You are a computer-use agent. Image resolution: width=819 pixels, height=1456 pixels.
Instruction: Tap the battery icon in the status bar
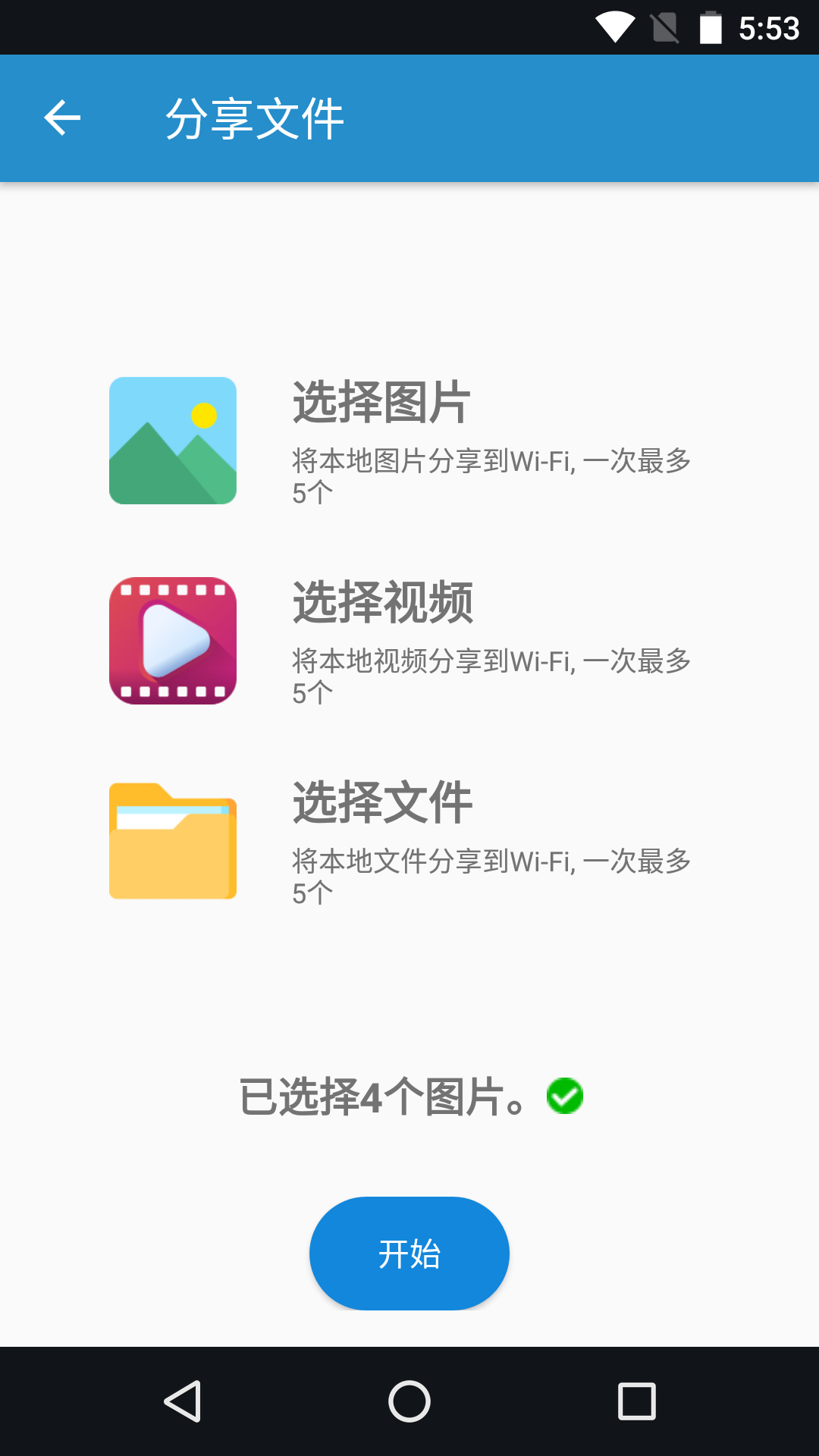click(x=711, y=27)
